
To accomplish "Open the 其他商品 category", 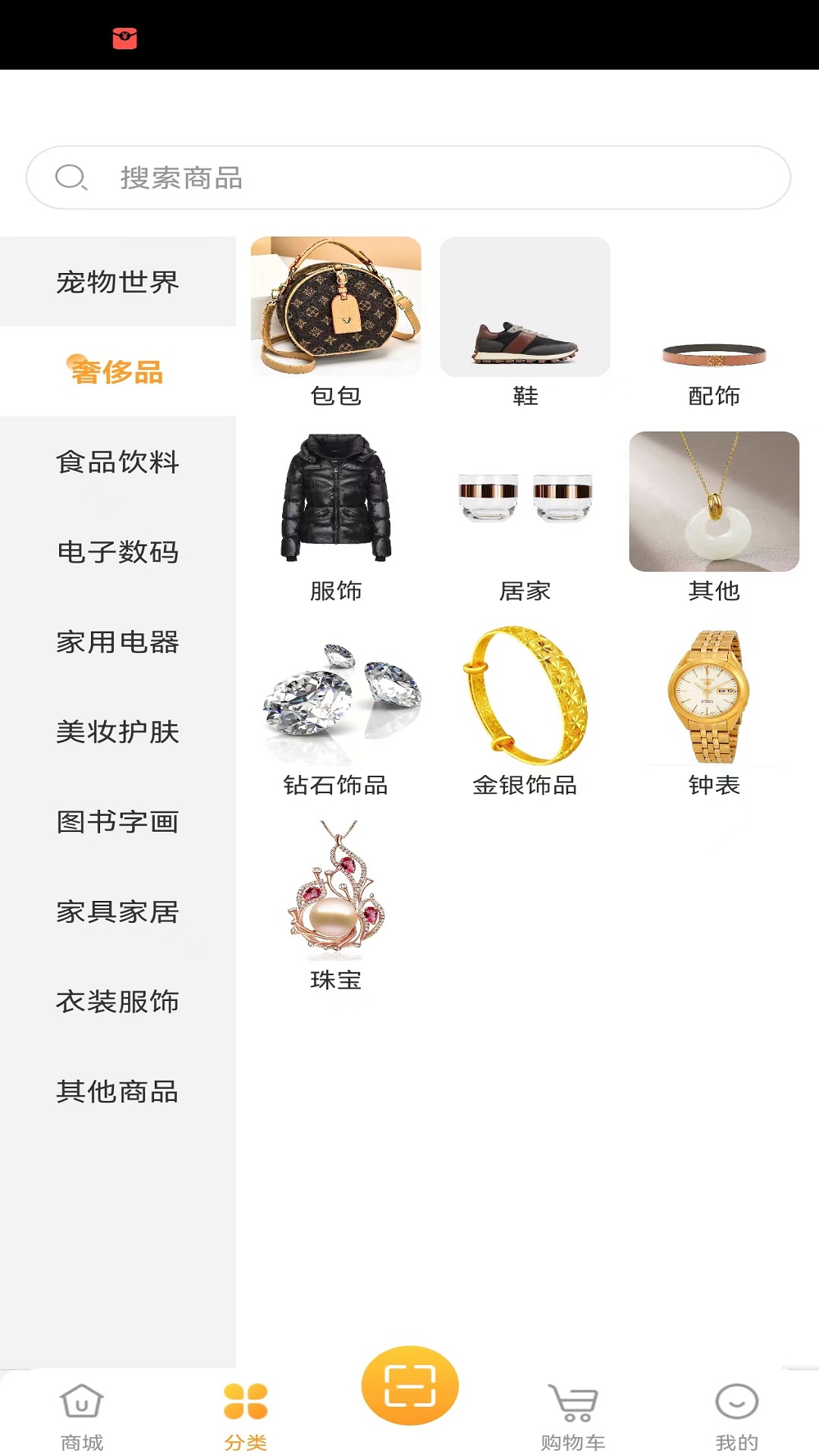I will 118,1092.
